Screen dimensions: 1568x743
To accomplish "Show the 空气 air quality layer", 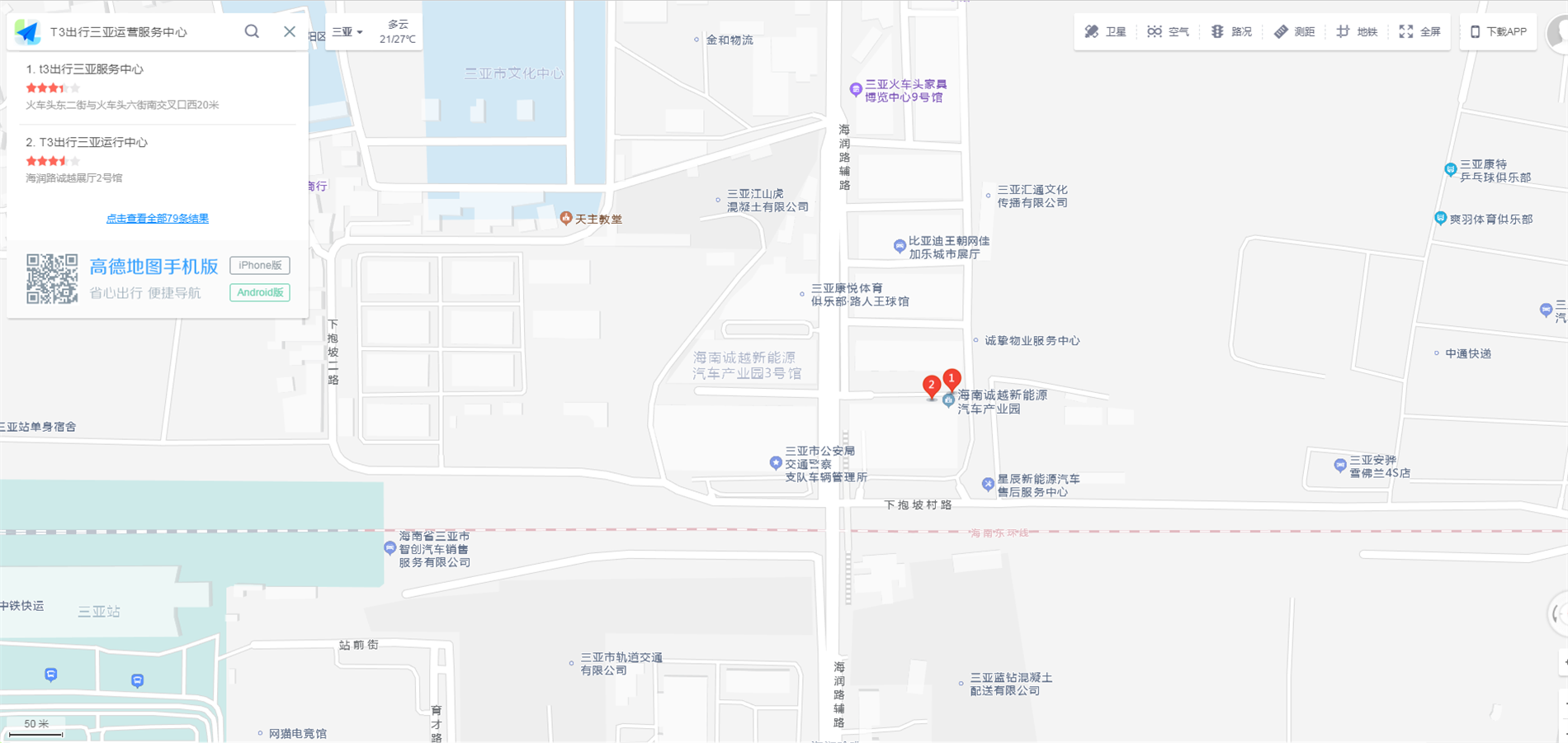I will pos(1168,32).
